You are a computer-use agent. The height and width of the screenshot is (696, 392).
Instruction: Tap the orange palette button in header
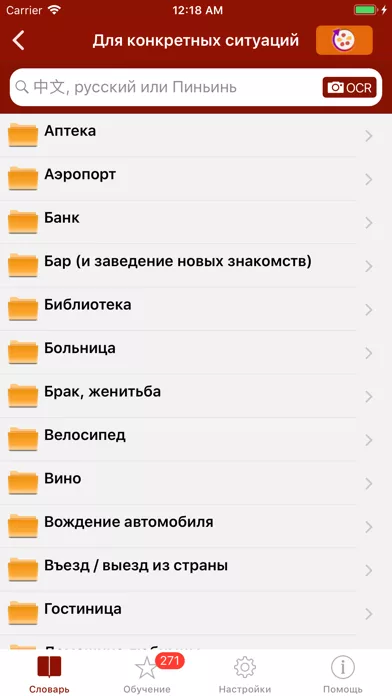pos(344,40)
